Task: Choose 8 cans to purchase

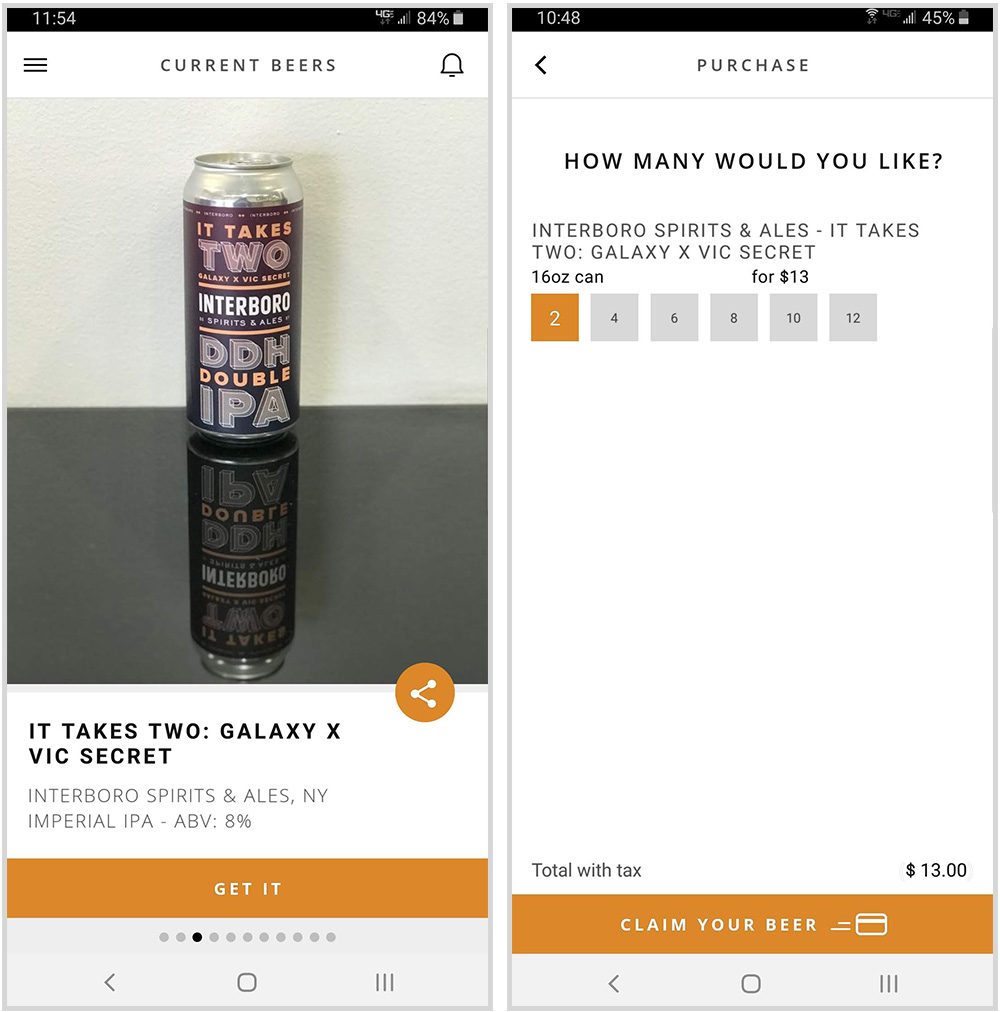Action: [733, 317]
